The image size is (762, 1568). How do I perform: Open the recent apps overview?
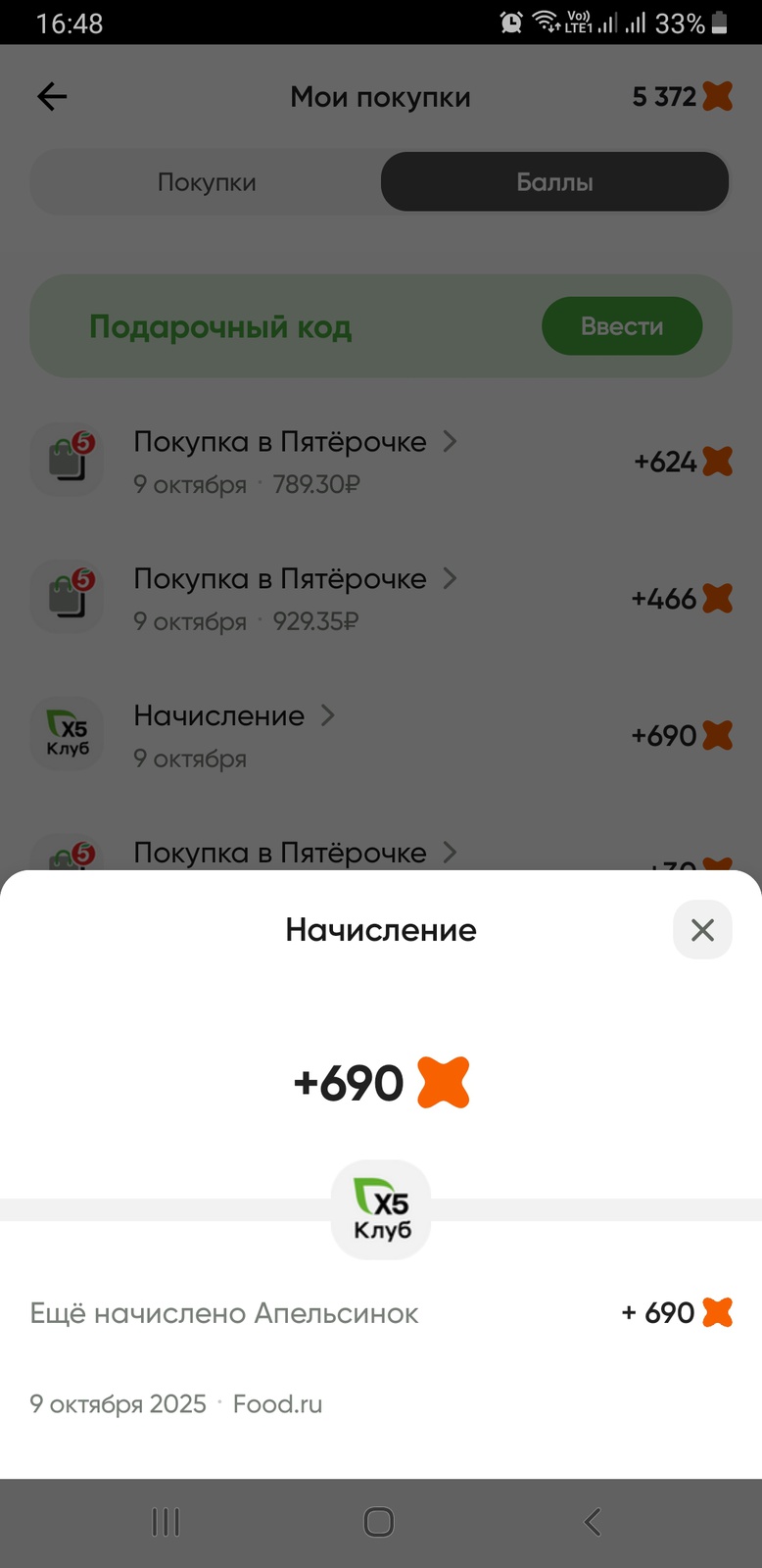tap(166, 1521)
